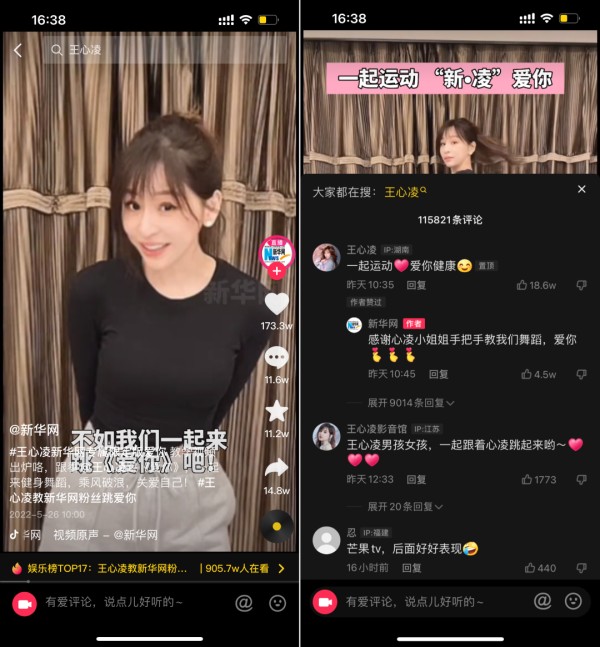Like 王心凌's comment with 18.6w likes

pos(536,285)
